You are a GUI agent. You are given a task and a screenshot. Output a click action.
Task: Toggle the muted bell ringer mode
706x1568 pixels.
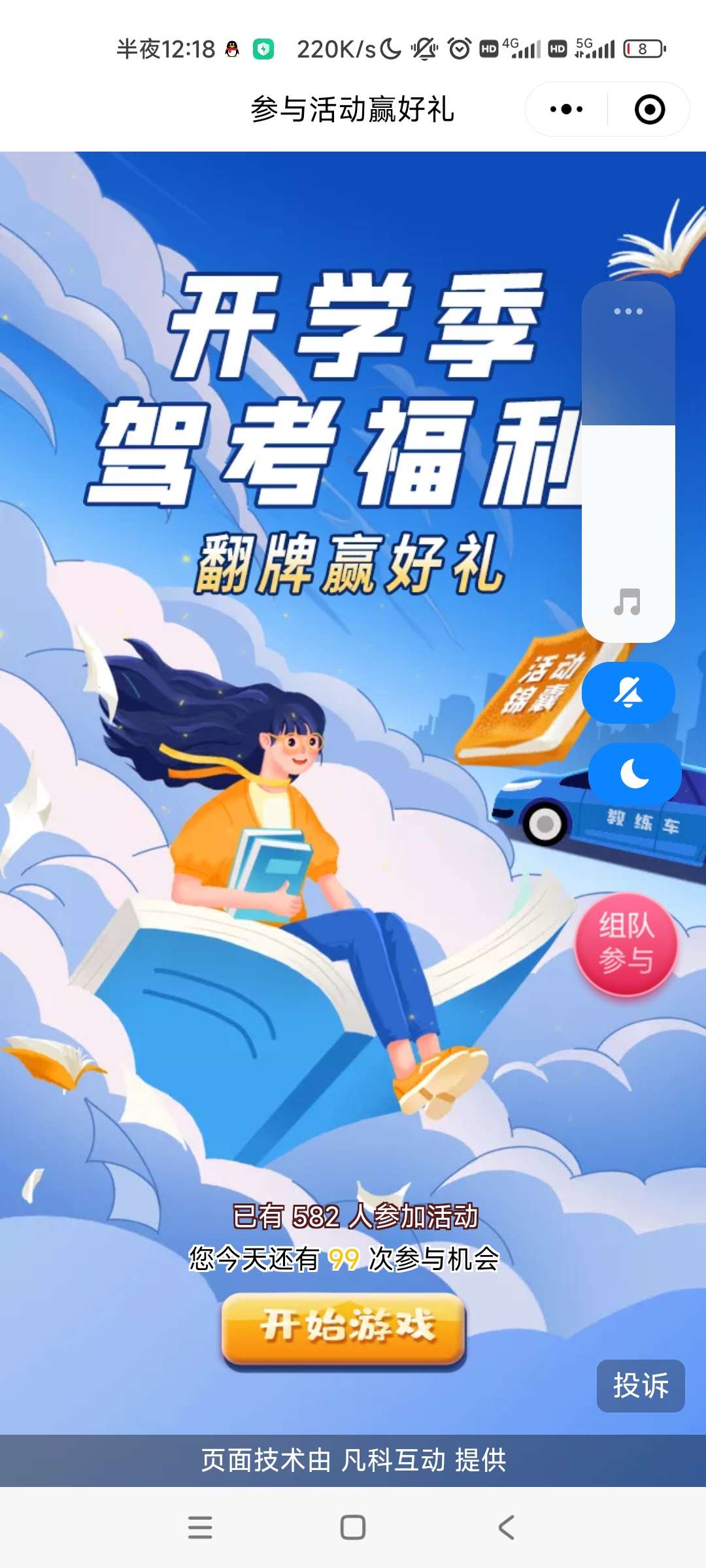pyautogui.click(x=628, y=693)
